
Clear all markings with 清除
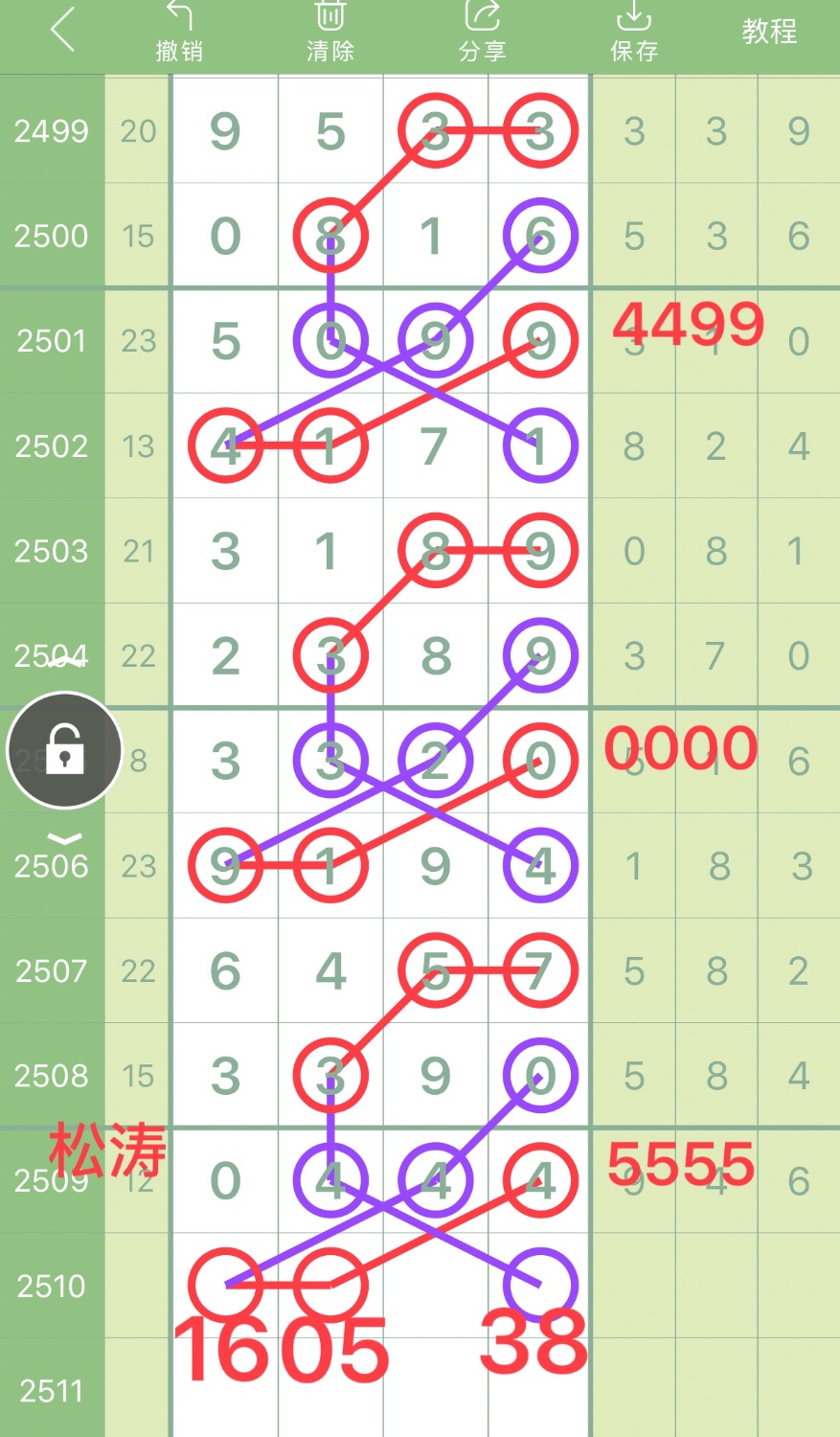coord(330,33)
